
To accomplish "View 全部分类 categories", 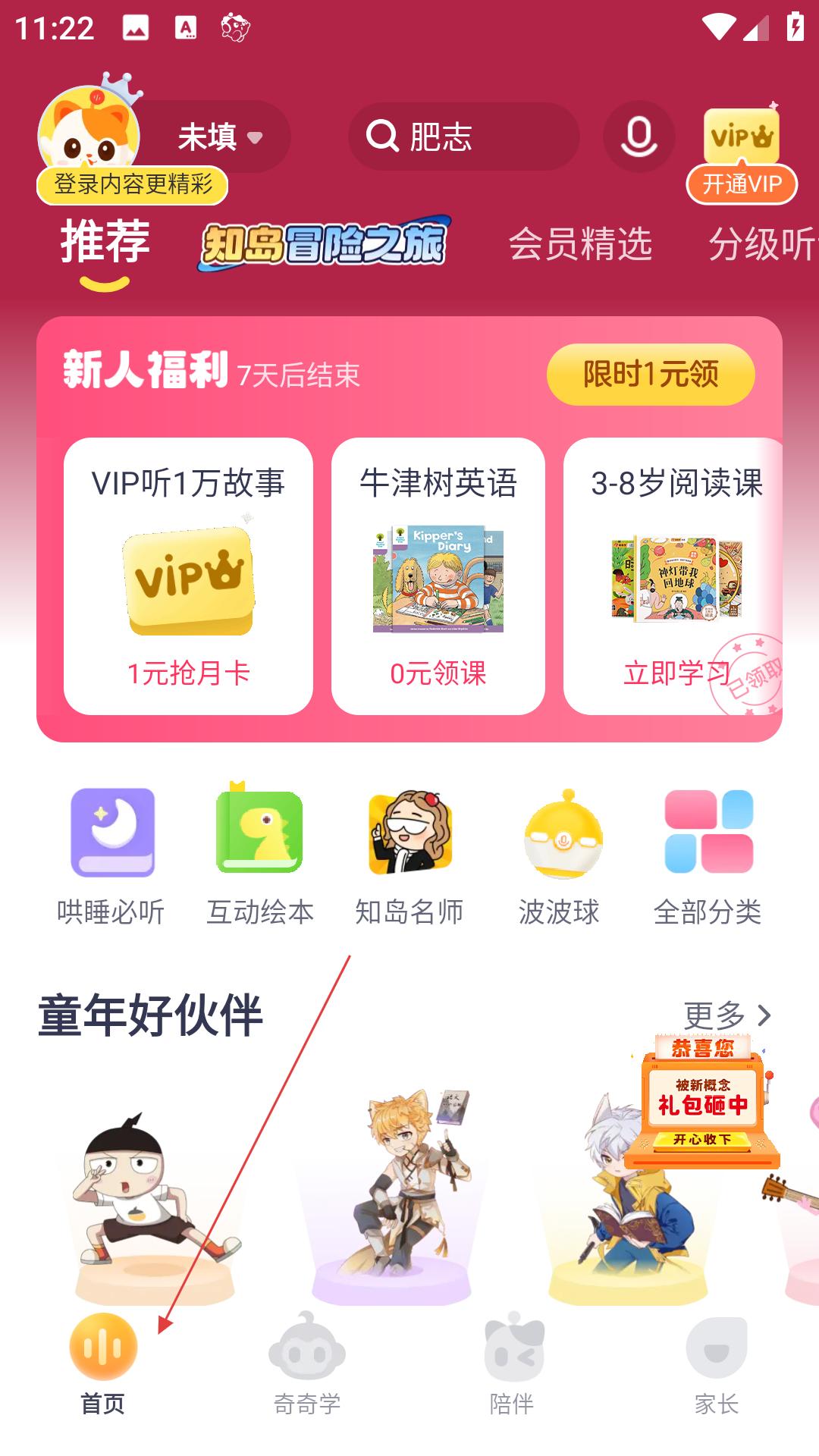I will [708, 856].
